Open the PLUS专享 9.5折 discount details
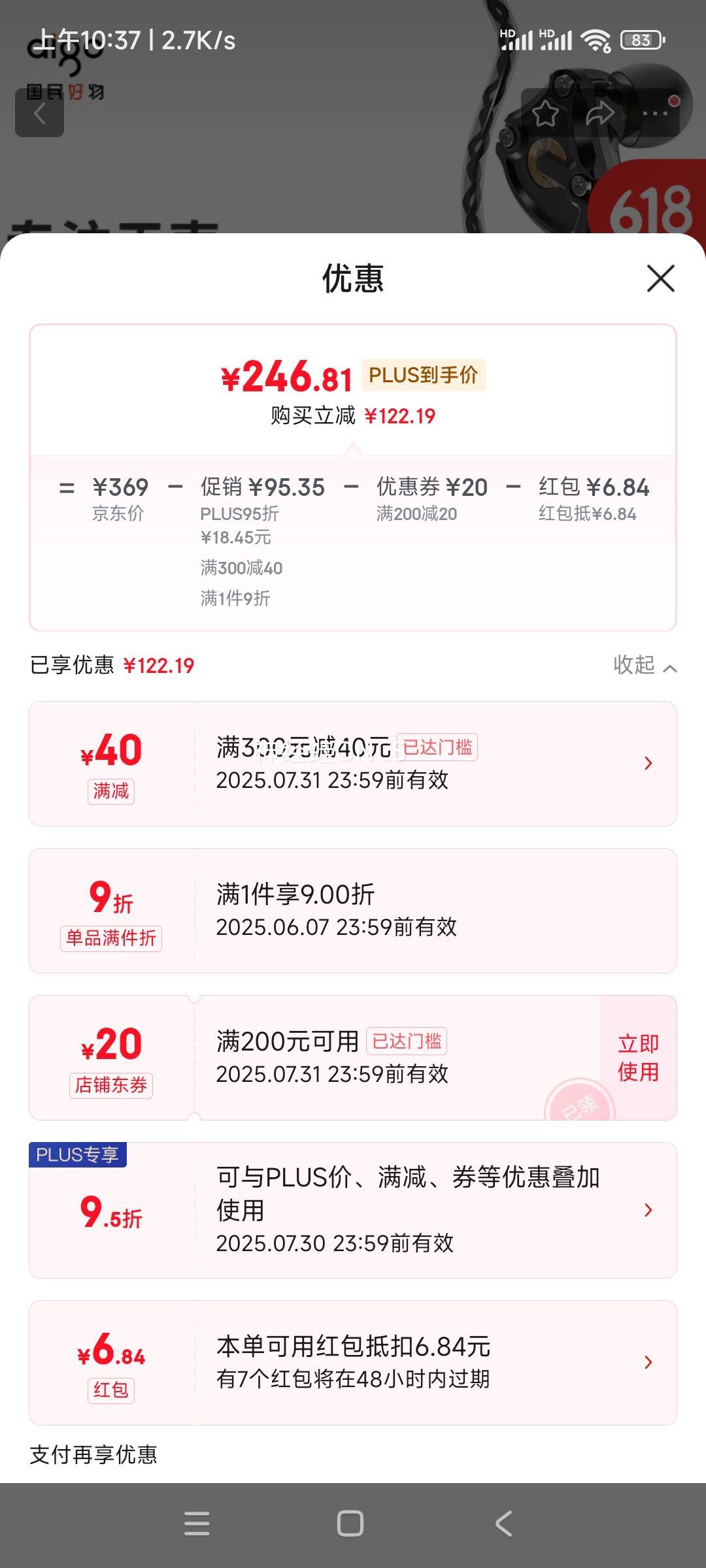The height and width of the screenshot is (1568, 706). point(353,1210)
